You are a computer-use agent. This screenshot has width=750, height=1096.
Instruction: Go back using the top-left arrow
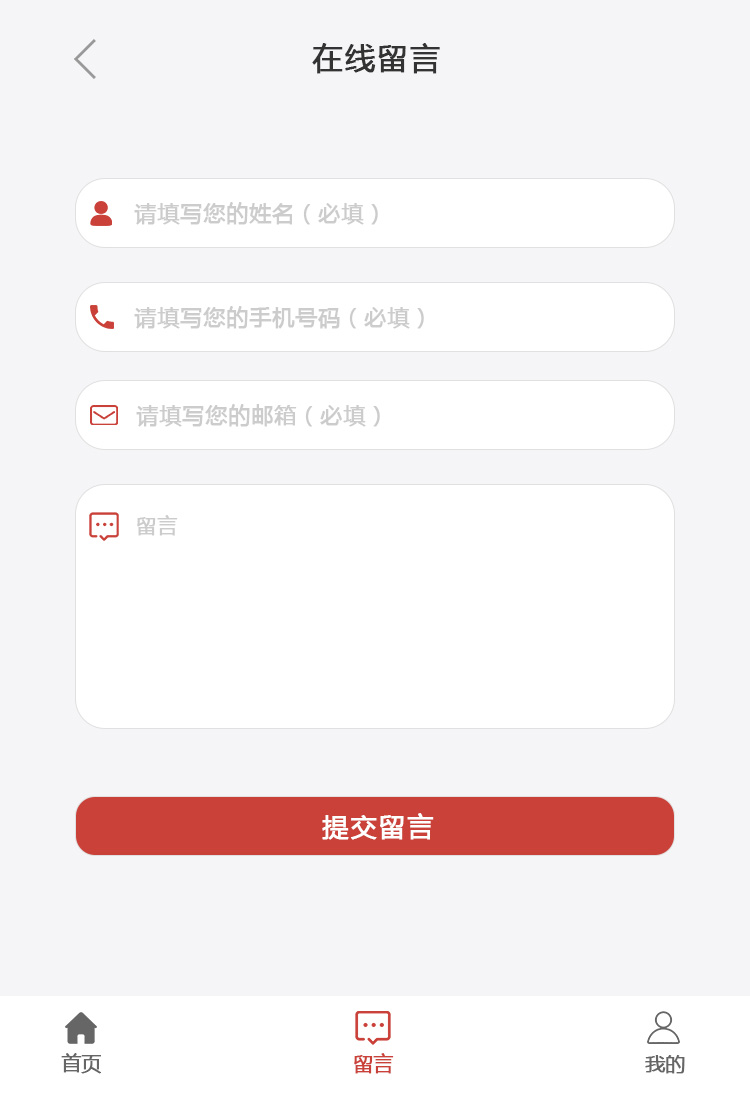[85, 59]
